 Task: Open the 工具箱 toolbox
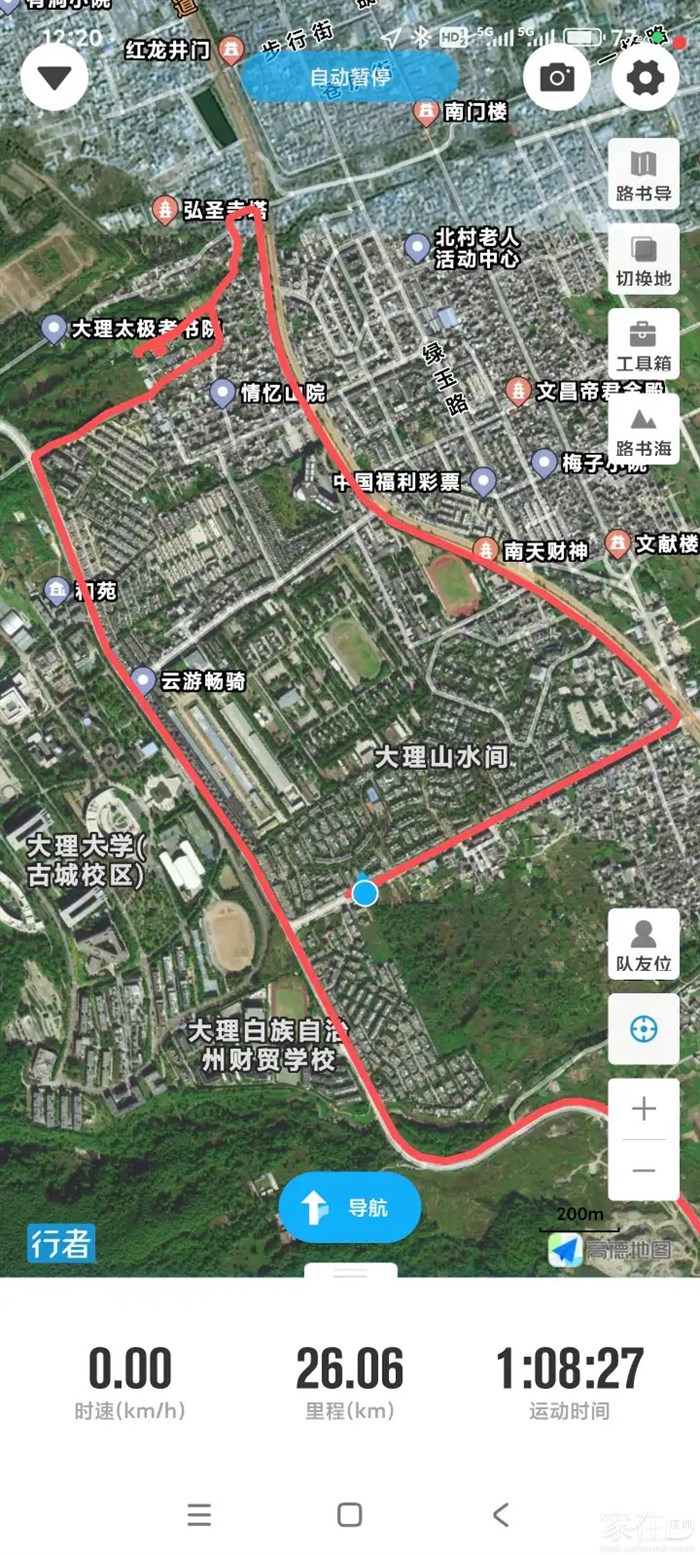click(x=643, y=344)
